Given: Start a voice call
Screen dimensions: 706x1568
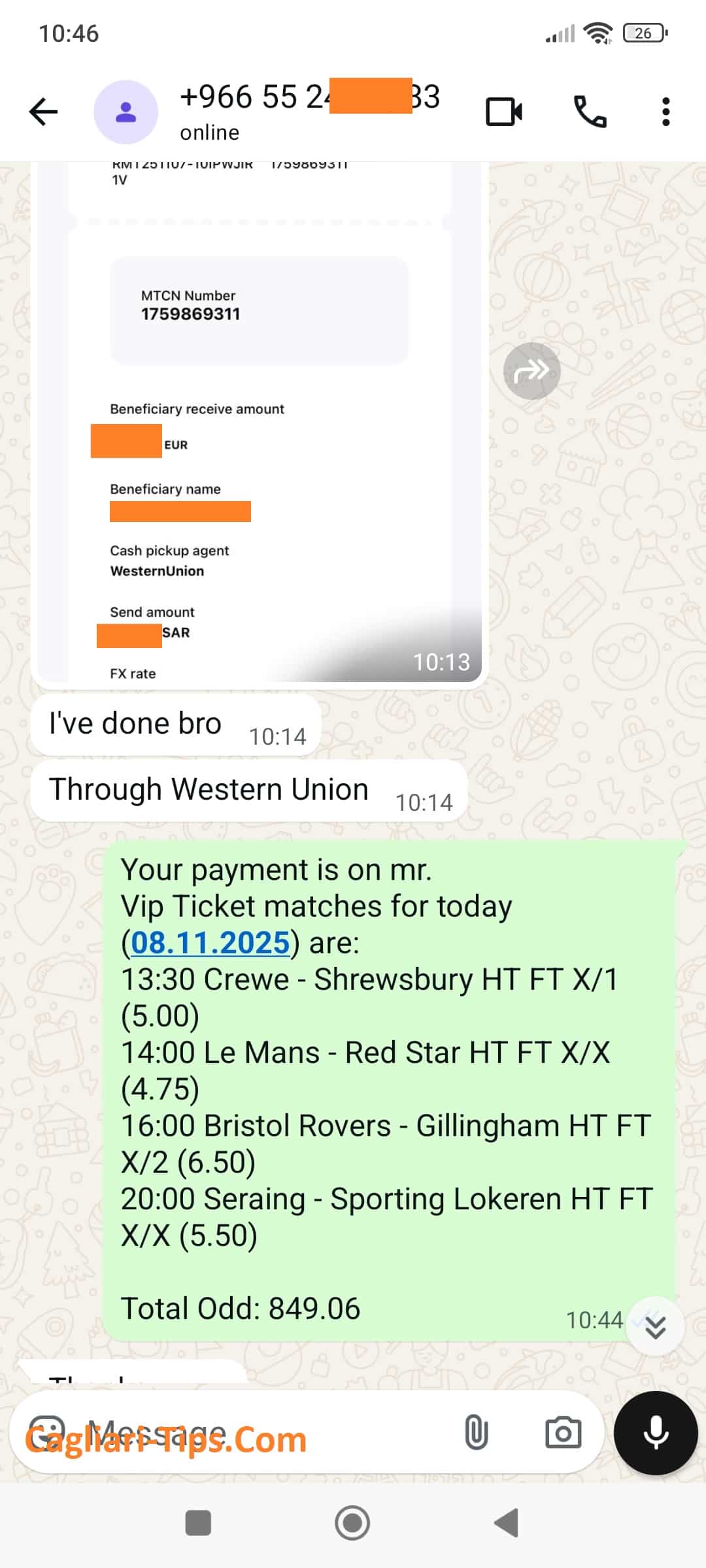Looking at the screenshot, I should (590, 112).
